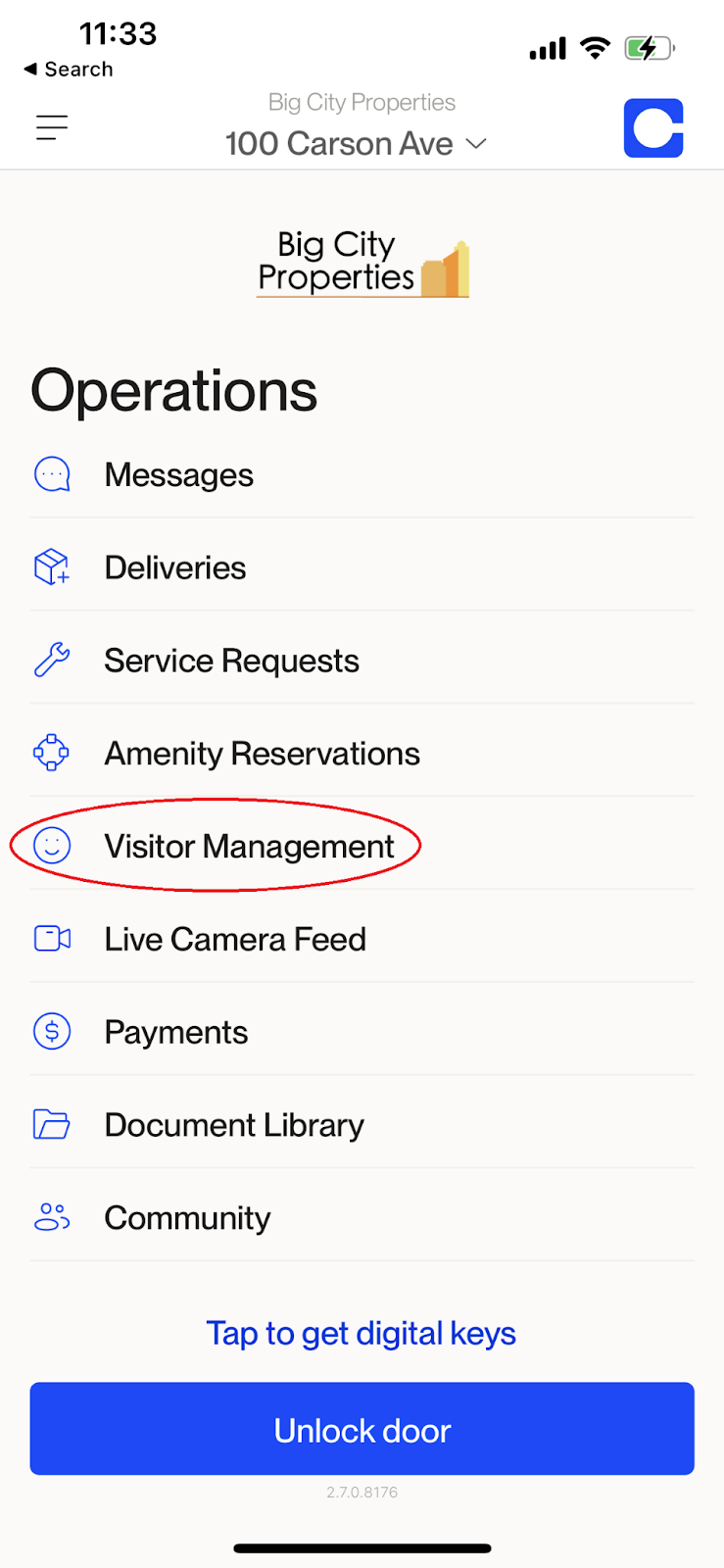Tap the Unlock door button
Viewport: 724px width, 1568px height.
362,1429
